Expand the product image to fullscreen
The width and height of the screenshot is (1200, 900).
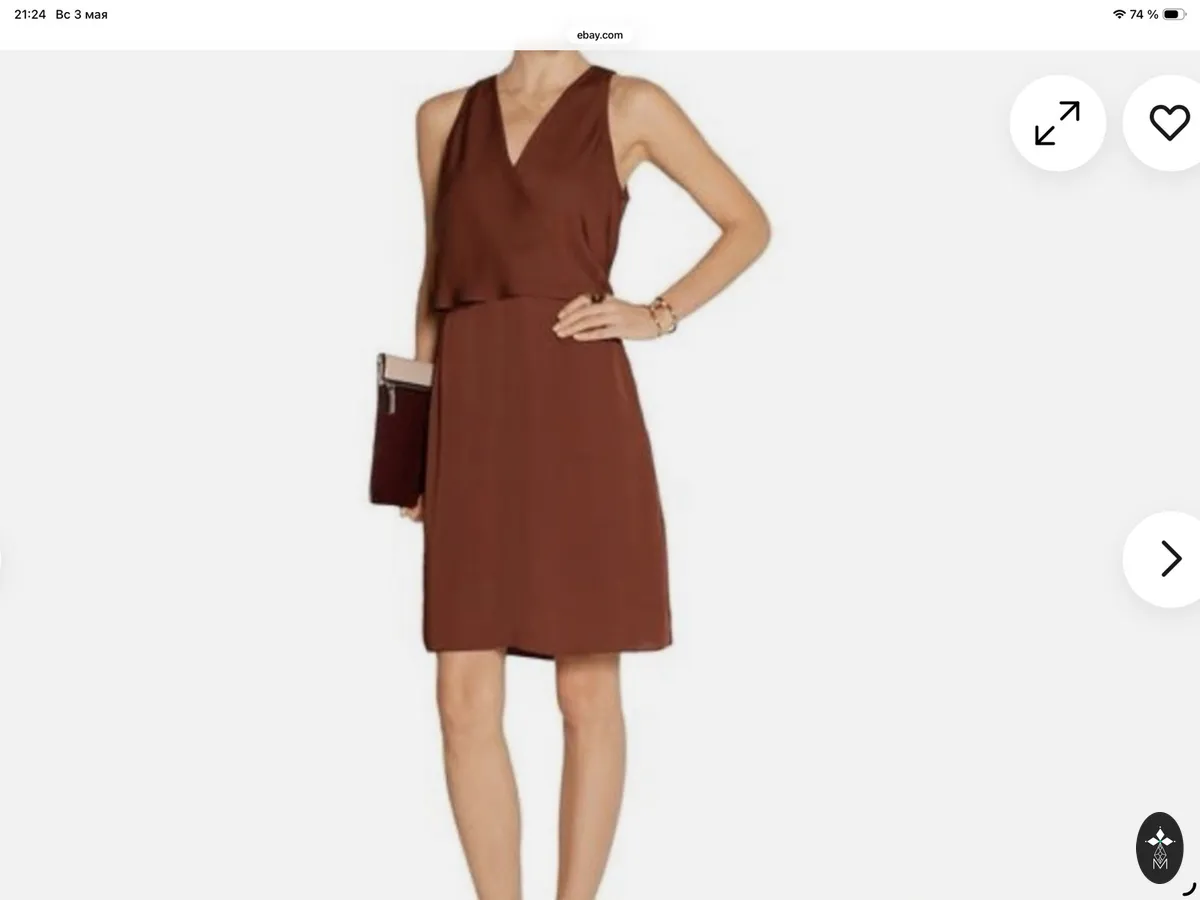(1057, 123)
